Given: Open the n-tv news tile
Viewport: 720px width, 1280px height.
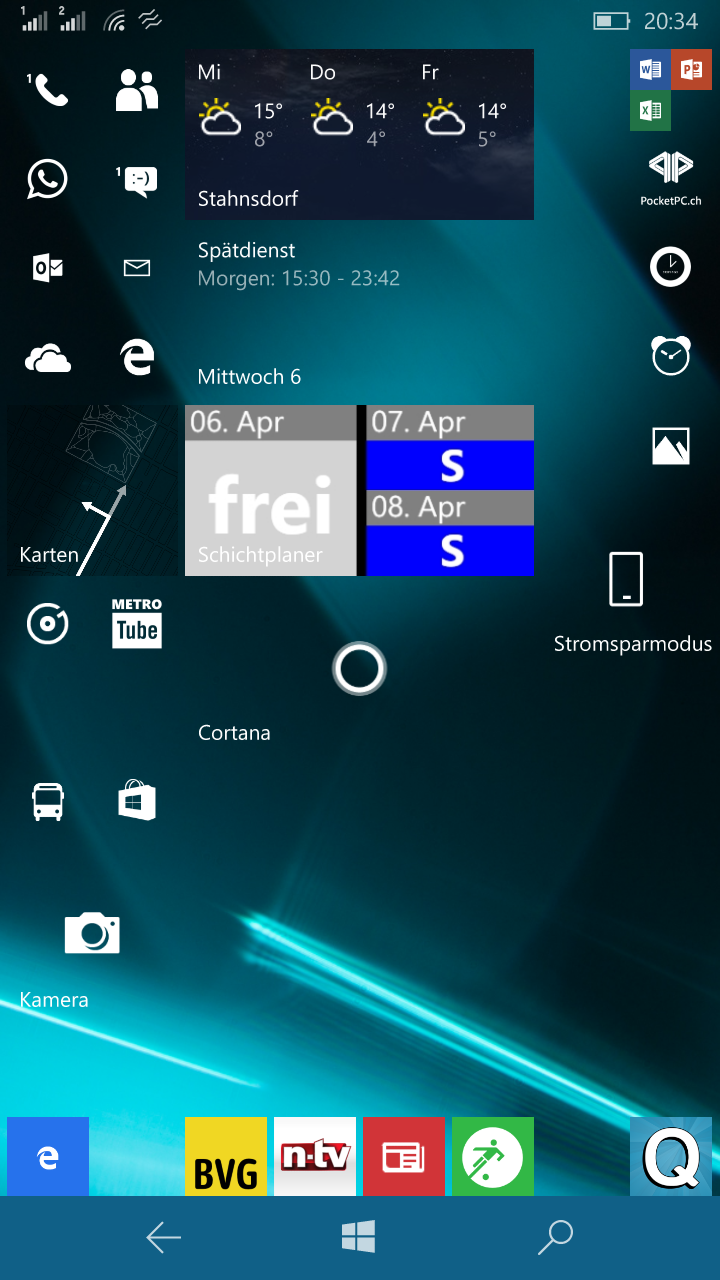Looking at the screenshot, I should [x=315, y=1156].
